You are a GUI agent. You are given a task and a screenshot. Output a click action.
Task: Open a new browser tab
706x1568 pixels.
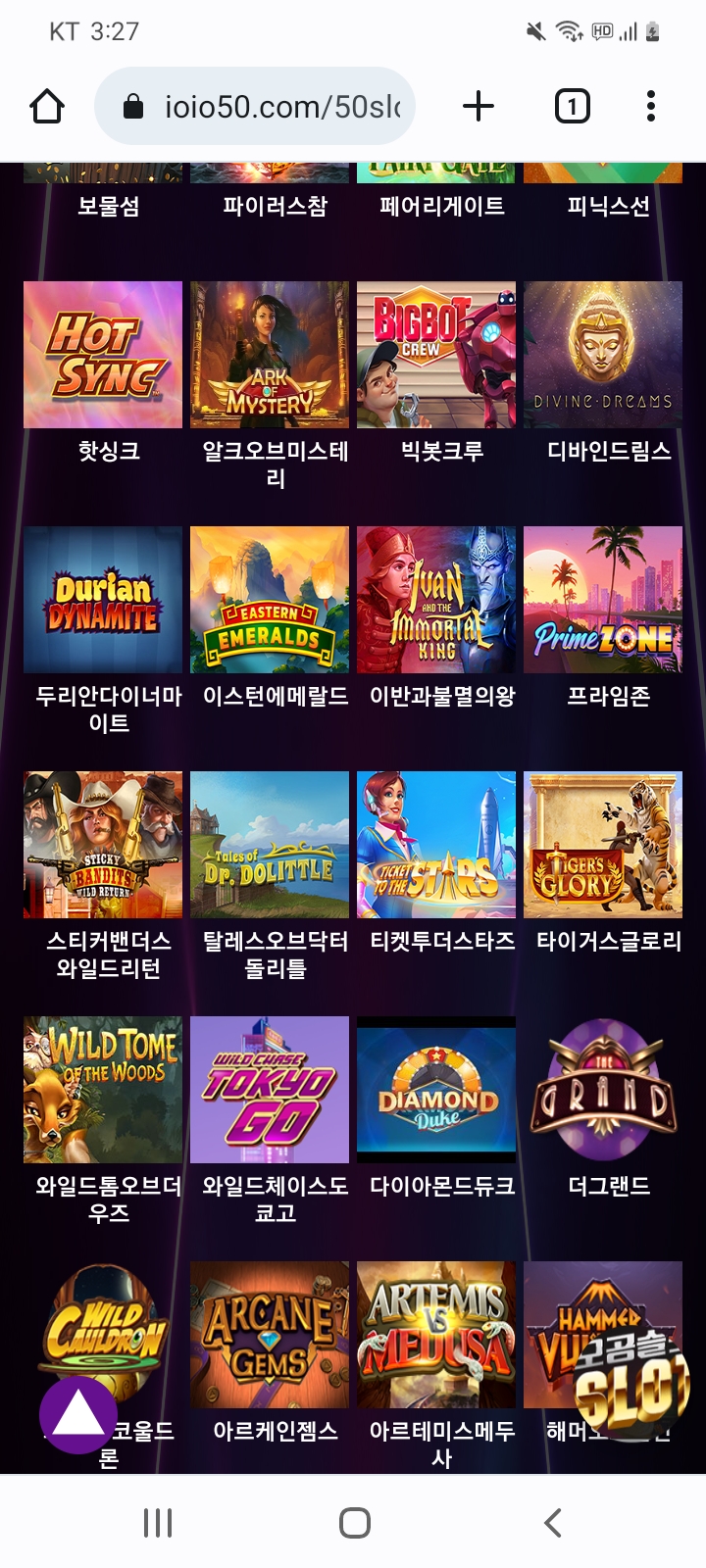(x=478, y=106)
